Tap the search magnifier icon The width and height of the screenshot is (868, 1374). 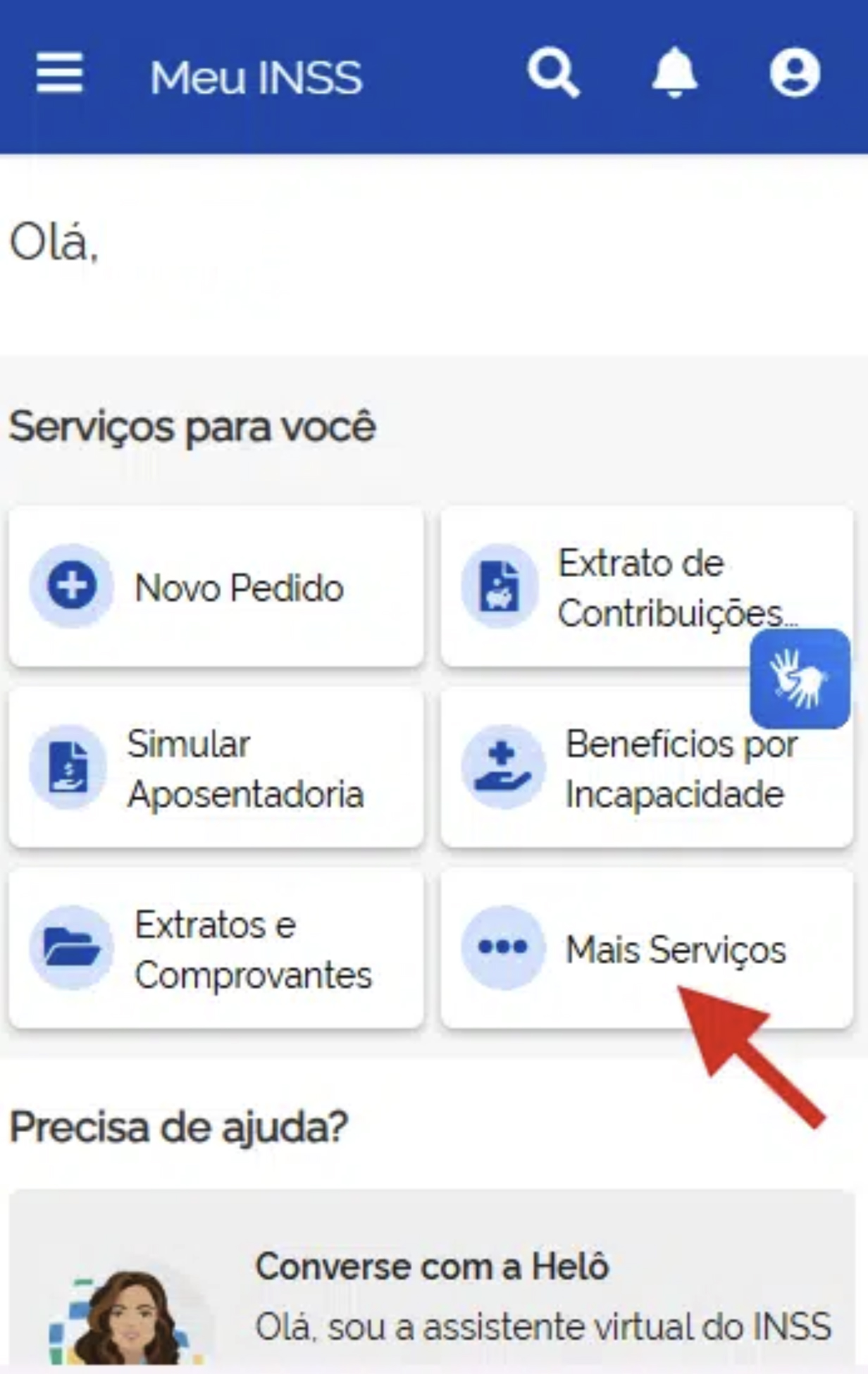553,73
